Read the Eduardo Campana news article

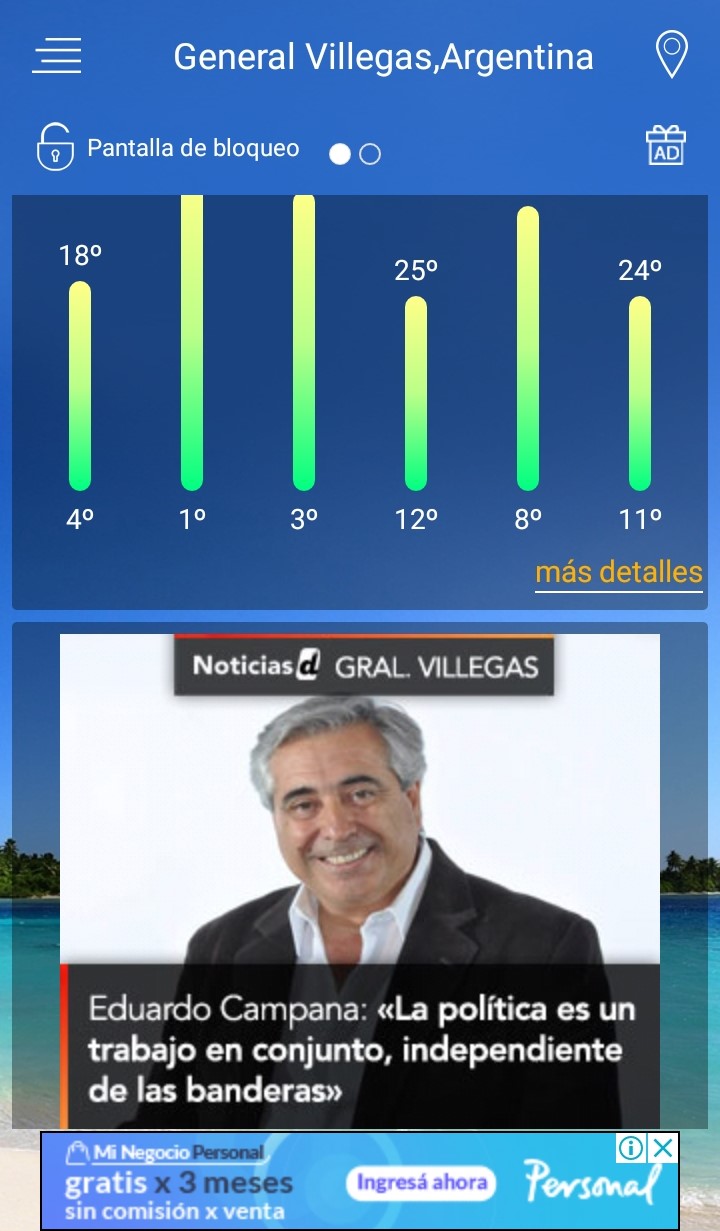tap(360, 1045)
